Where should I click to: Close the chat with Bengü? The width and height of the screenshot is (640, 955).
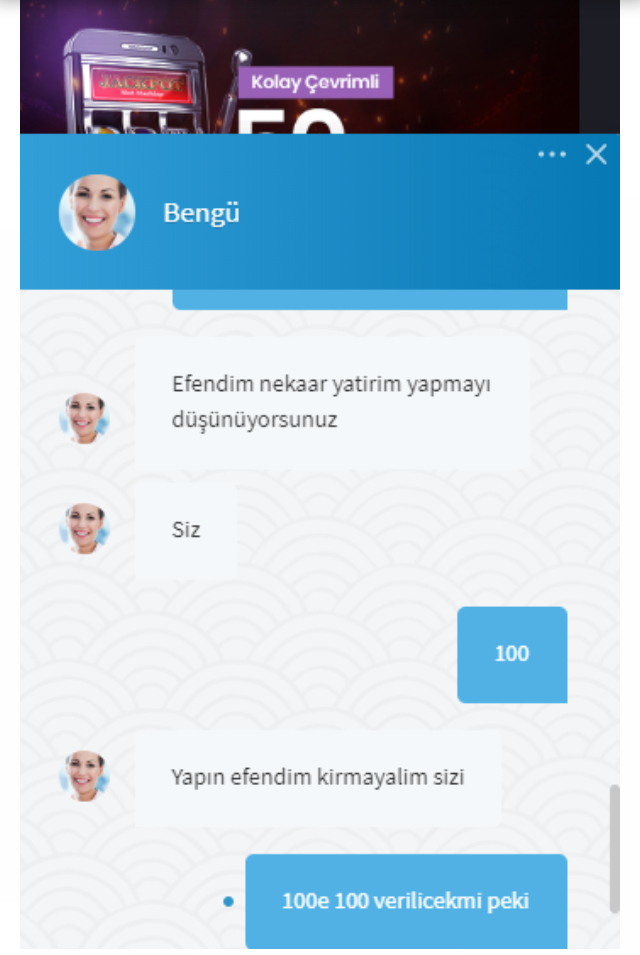point(596,154)
